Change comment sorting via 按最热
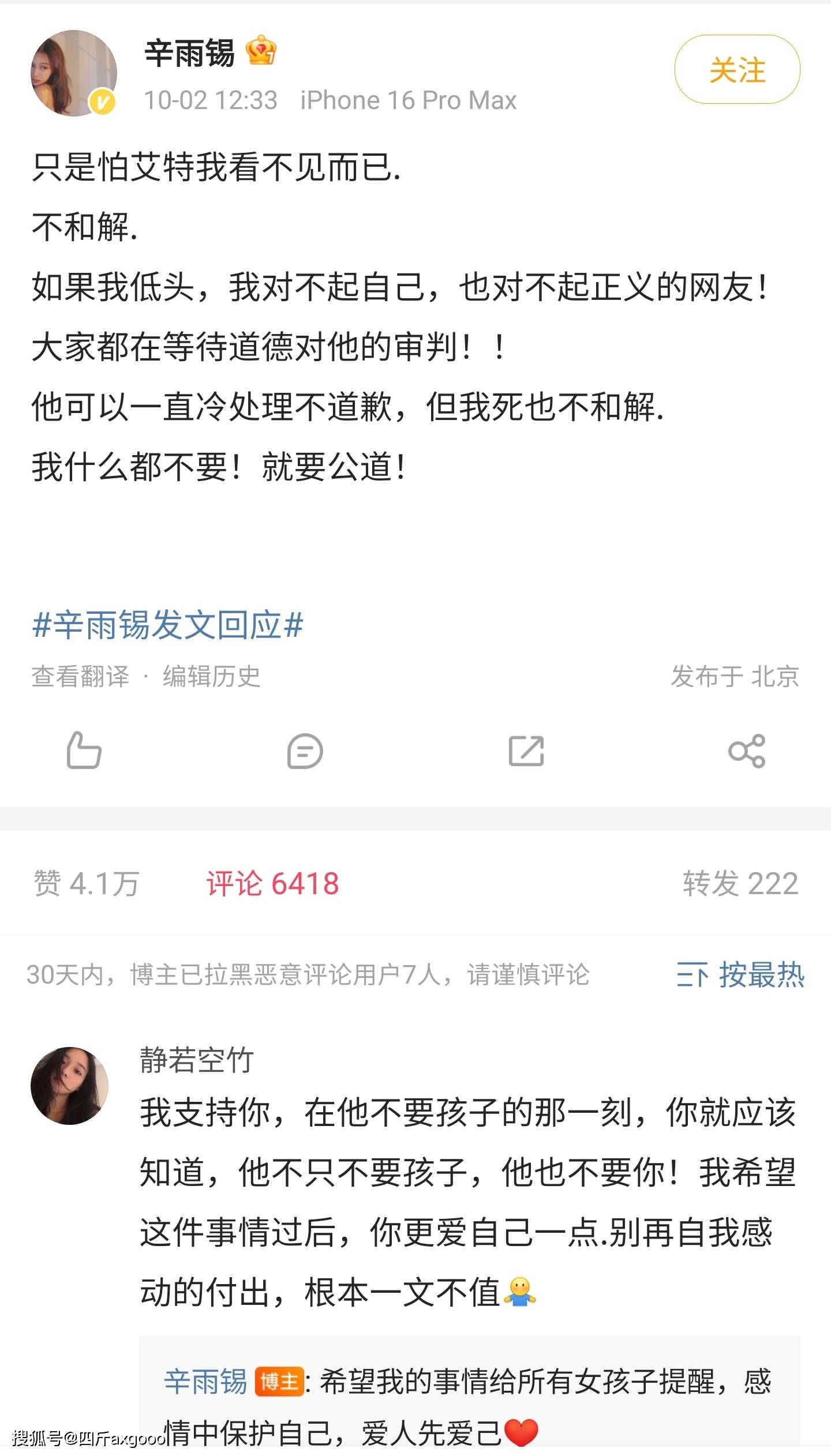 (x=741, y=975)
